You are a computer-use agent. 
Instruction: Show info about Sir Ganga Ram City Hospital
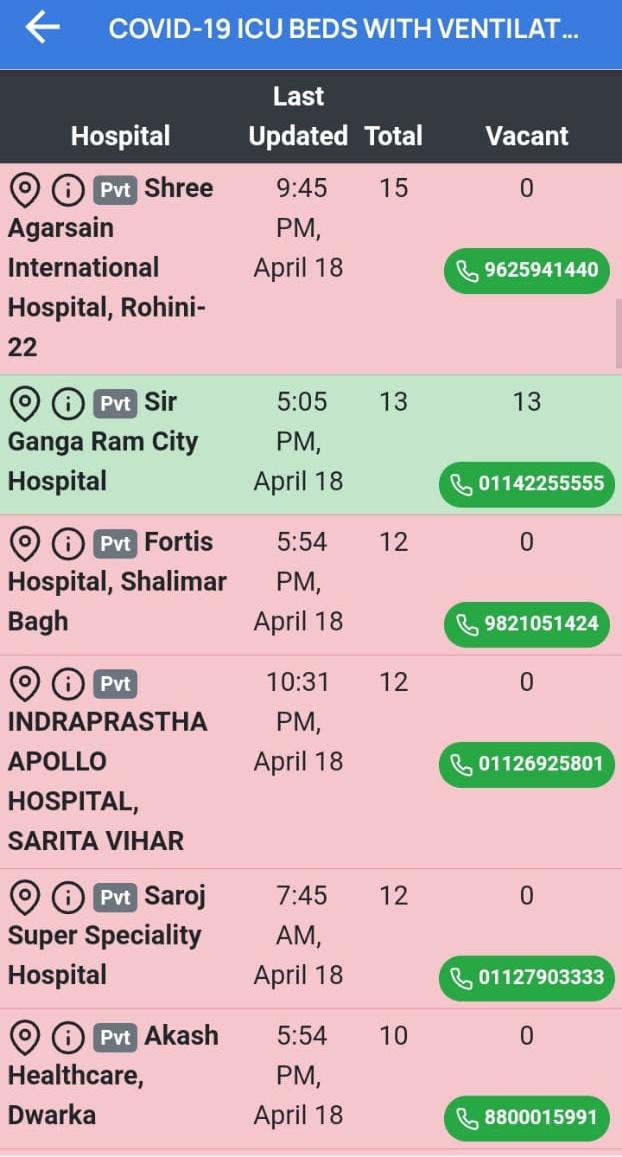click(x=68, y=403)
